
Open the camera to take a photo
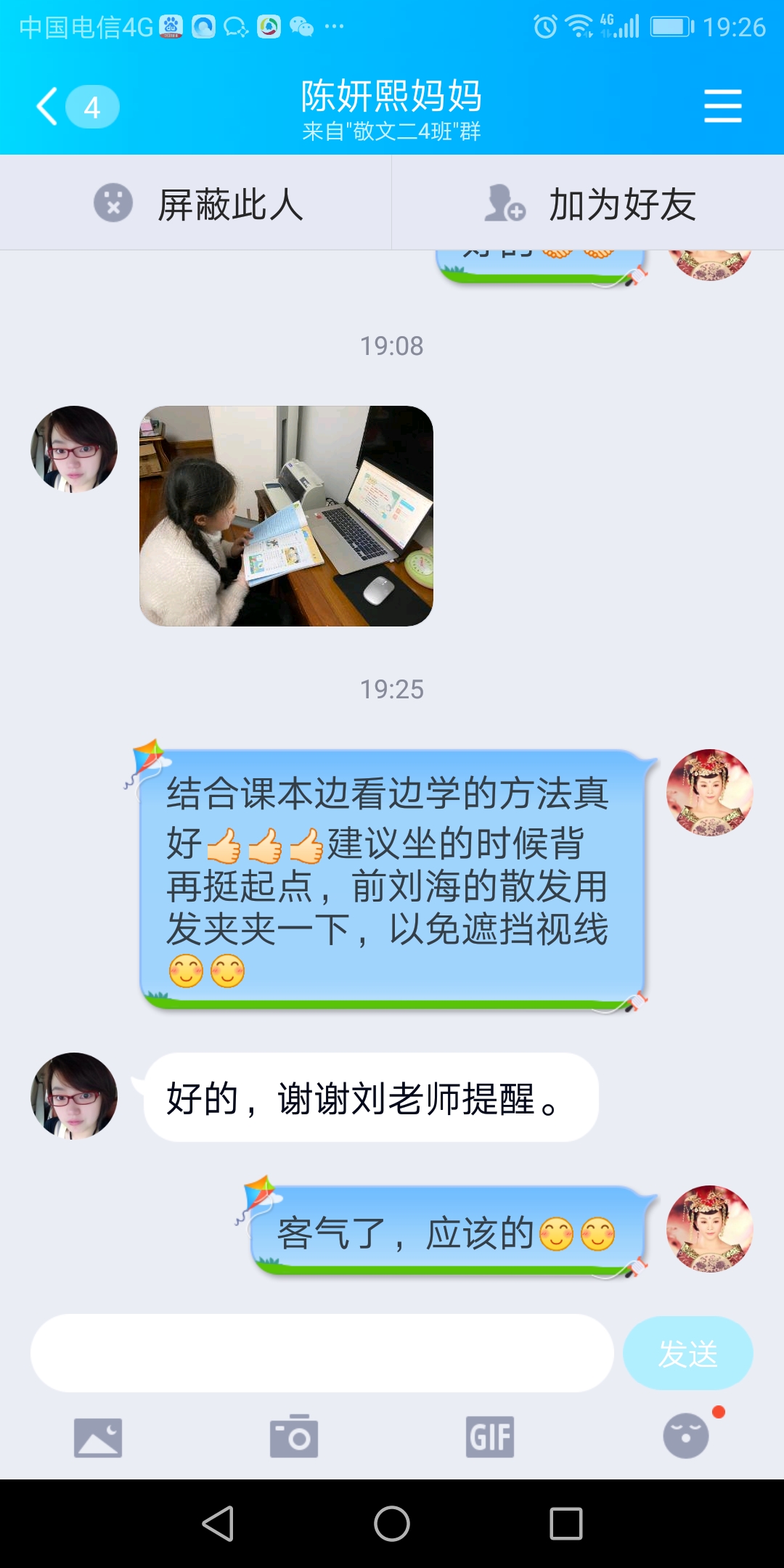tap(294, 1437)
